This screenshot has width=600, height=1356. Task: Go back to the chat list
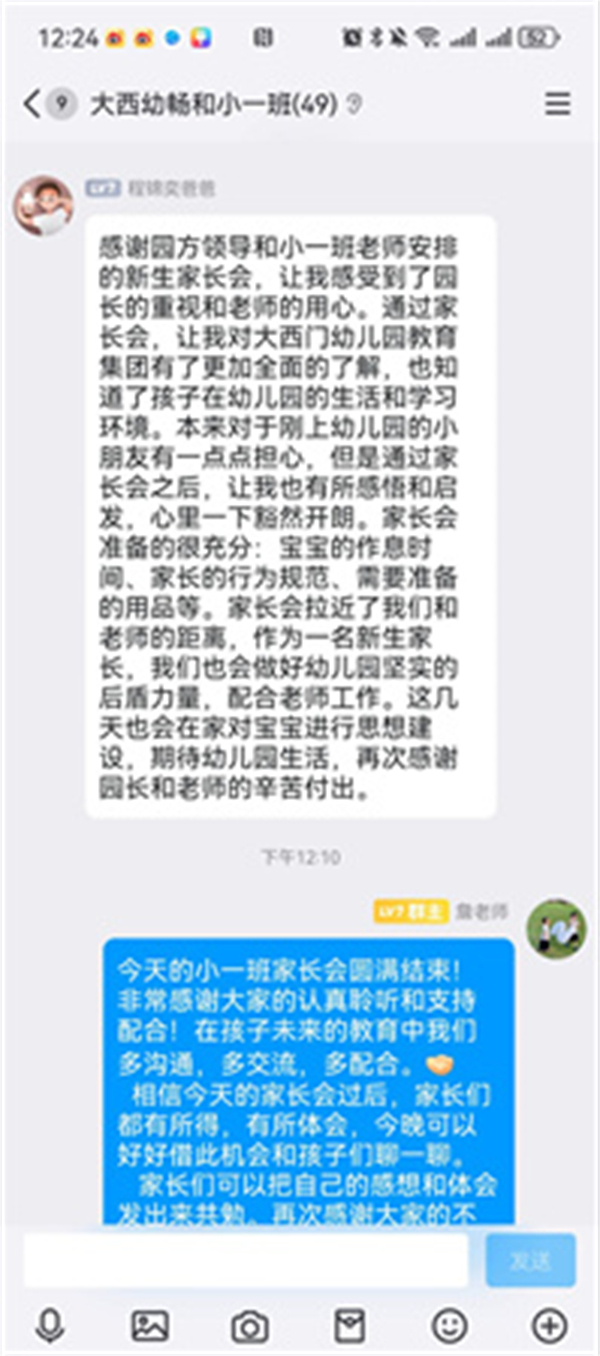pyautogui.click(x=34, y=103)
